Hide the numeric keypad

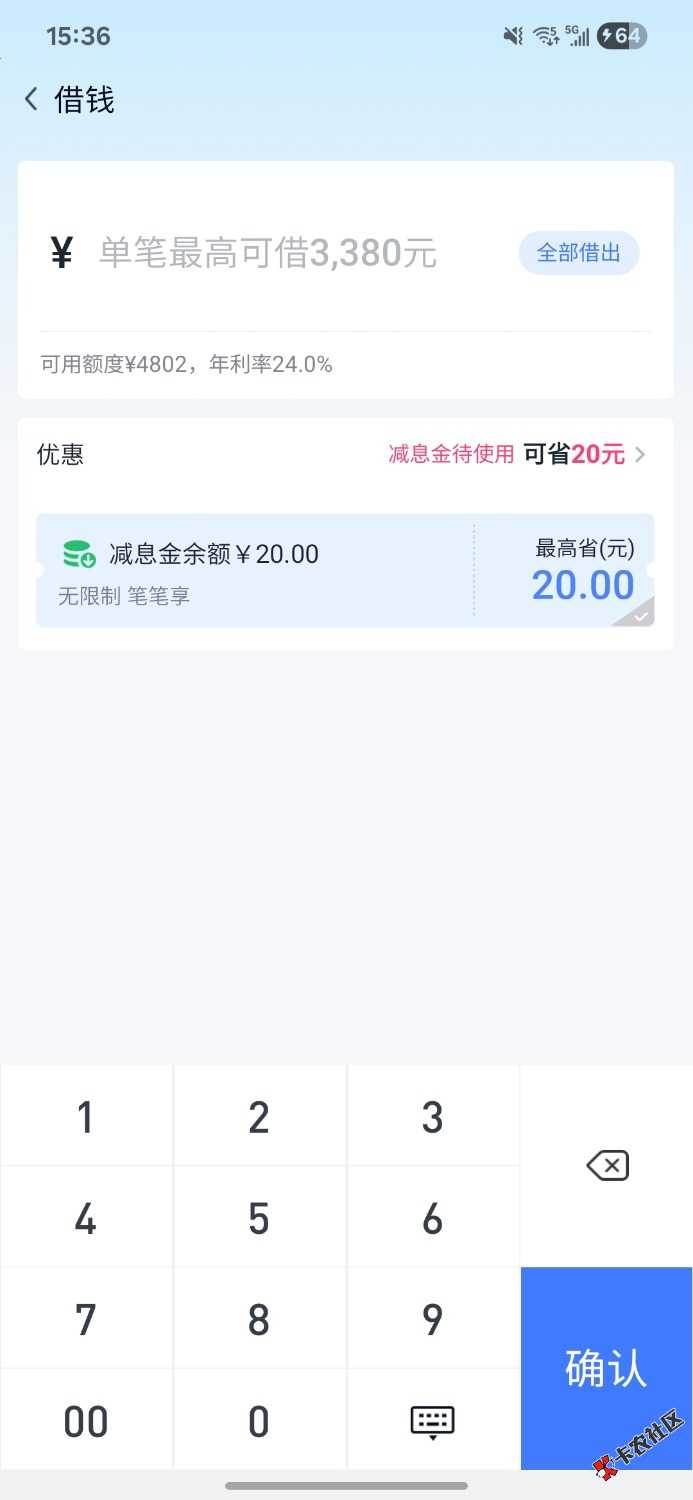432,1421
